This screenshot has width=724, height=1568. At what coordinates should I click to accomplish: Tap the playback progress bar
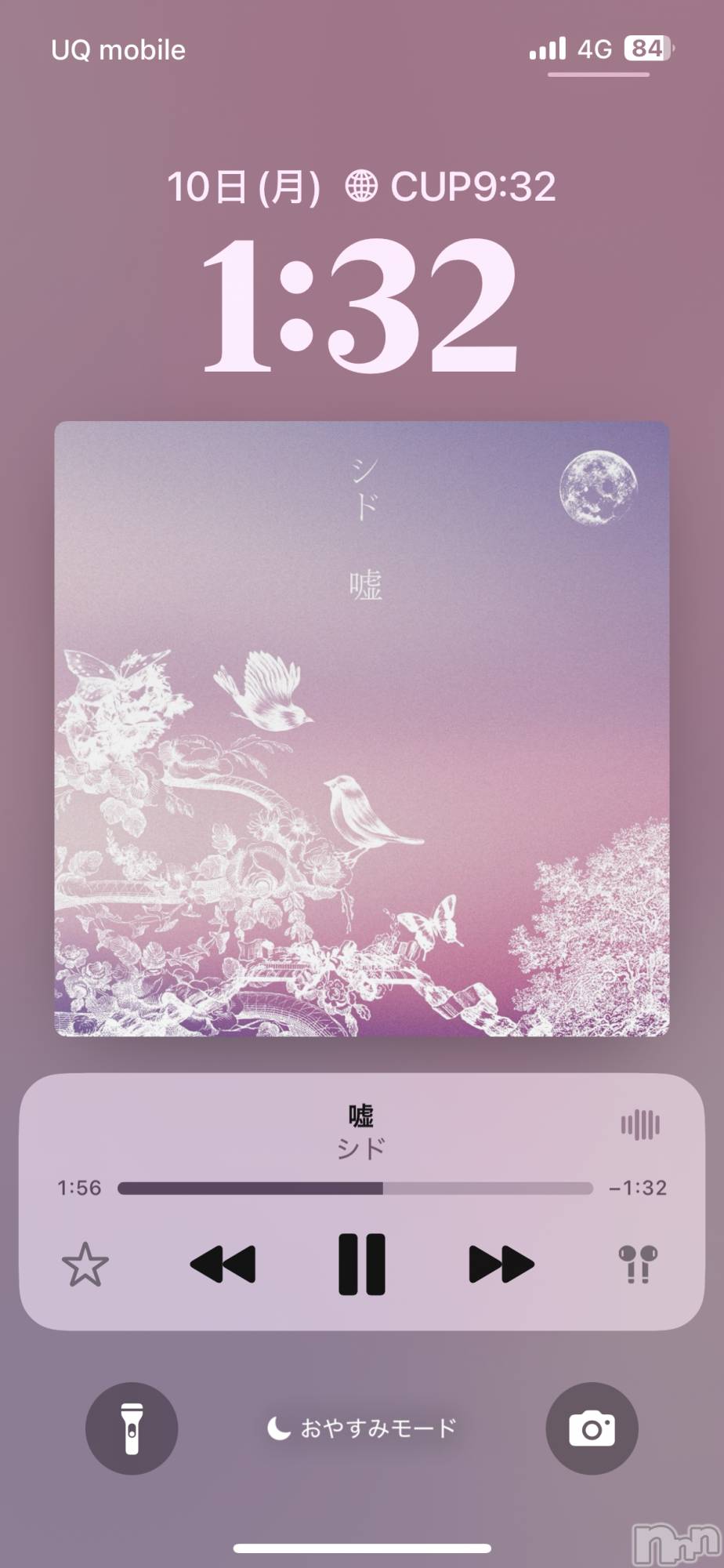click(355, 1189)
